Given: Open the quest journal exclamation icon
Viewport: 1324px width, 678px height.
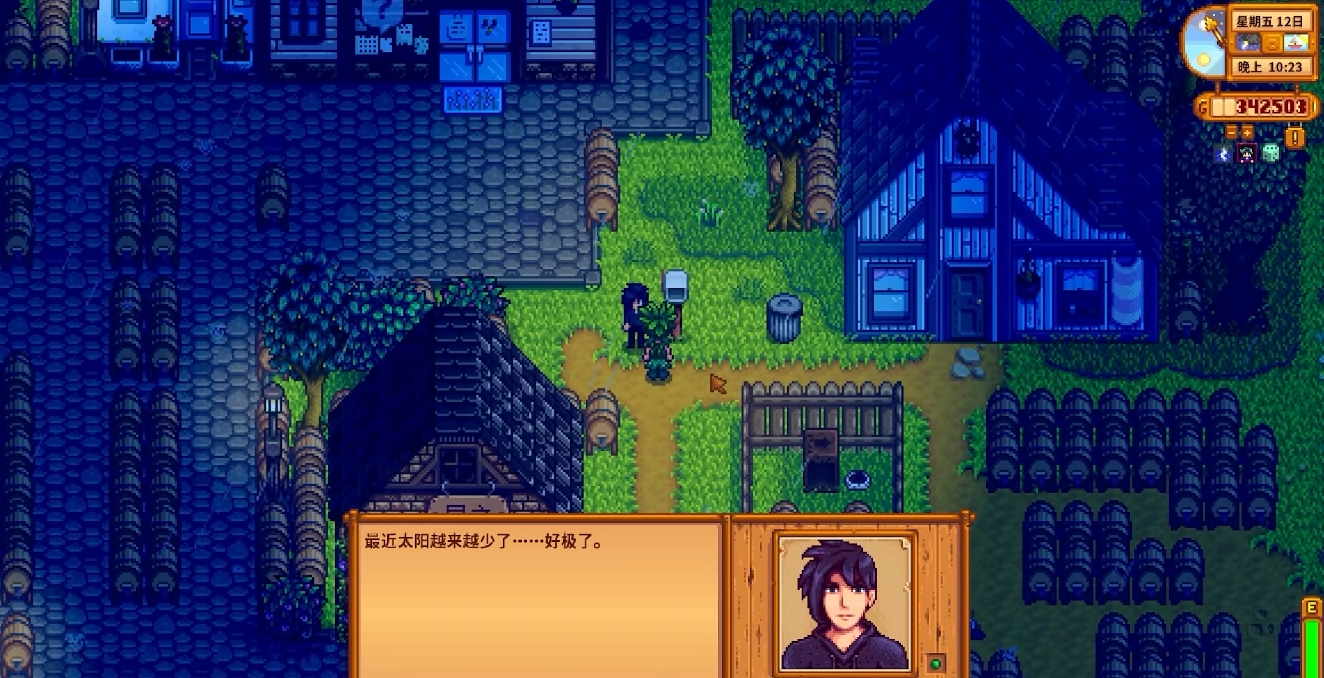Looking at the screenshot, I should pyautogui.click(x=1295, y=138).
